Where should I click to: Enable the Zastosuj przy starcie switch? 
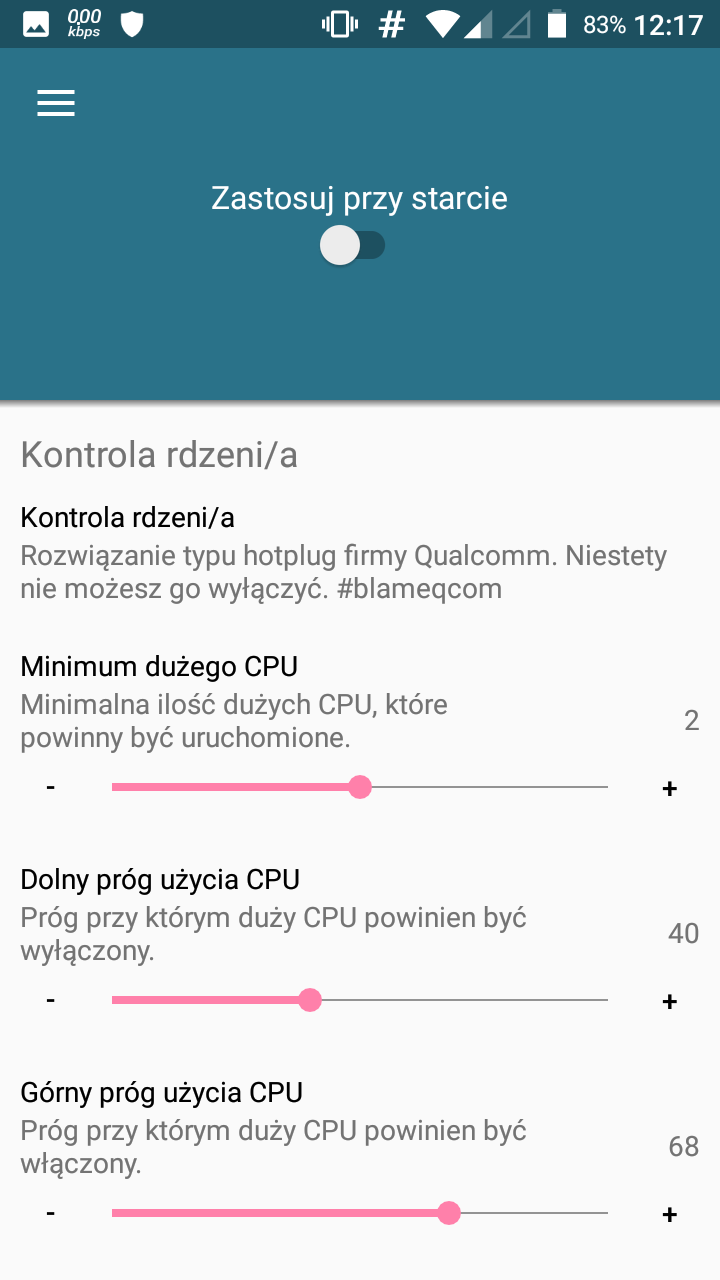(352, 246)
